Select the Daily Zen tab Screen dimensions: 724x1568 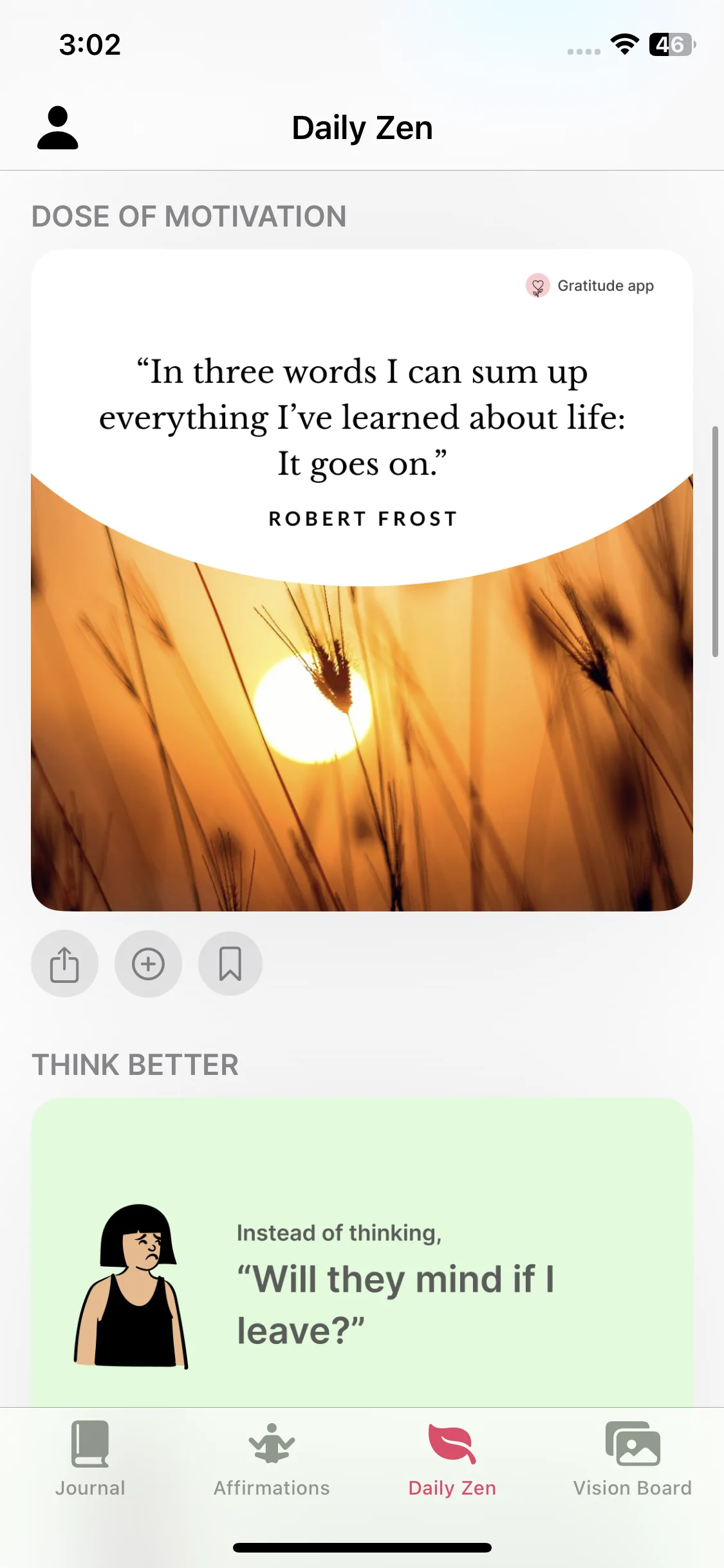pos(452,1459)
